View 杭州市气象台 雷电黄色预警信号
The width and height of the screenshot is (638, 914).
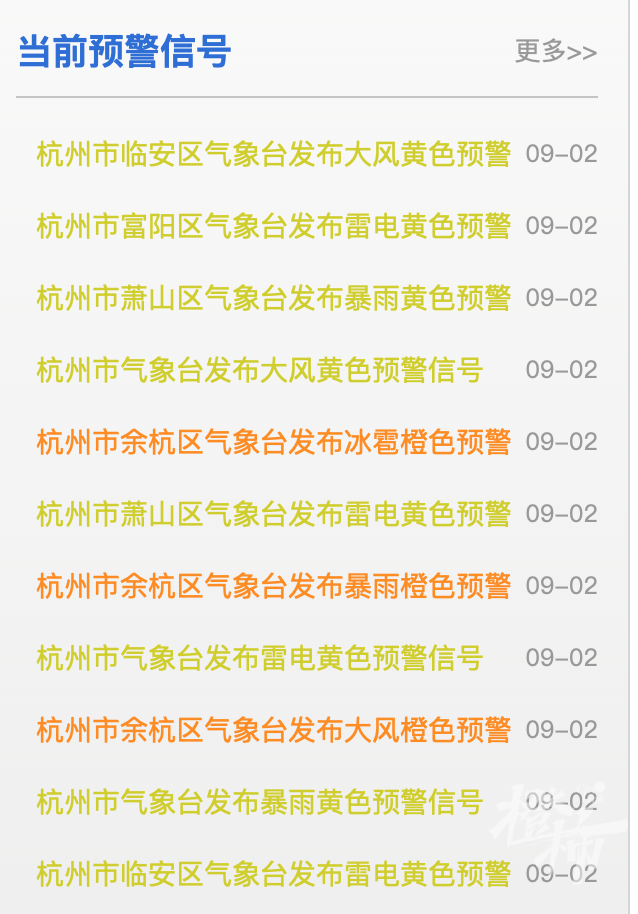click(260, 658)
